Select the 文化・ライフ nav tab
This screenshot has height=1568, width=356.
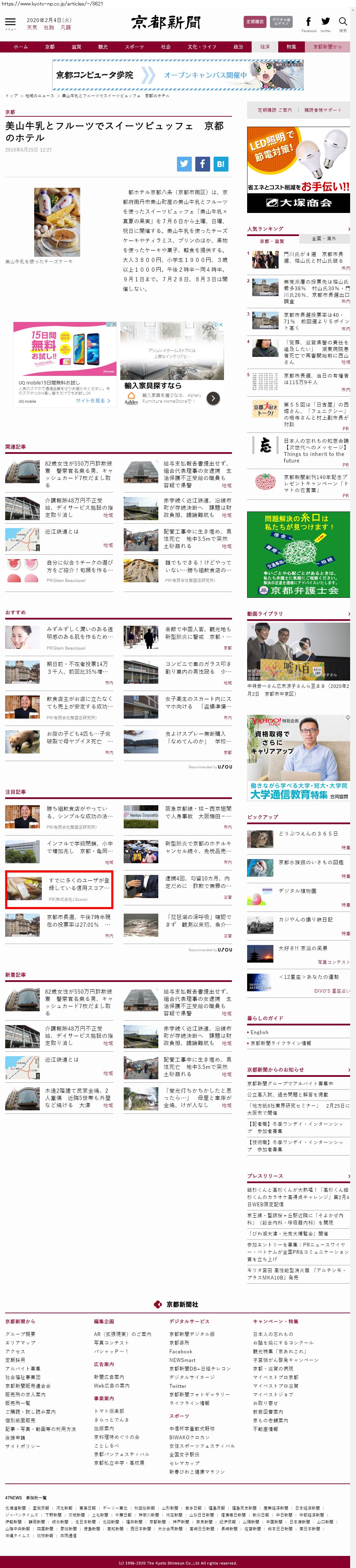coord(201,47)
